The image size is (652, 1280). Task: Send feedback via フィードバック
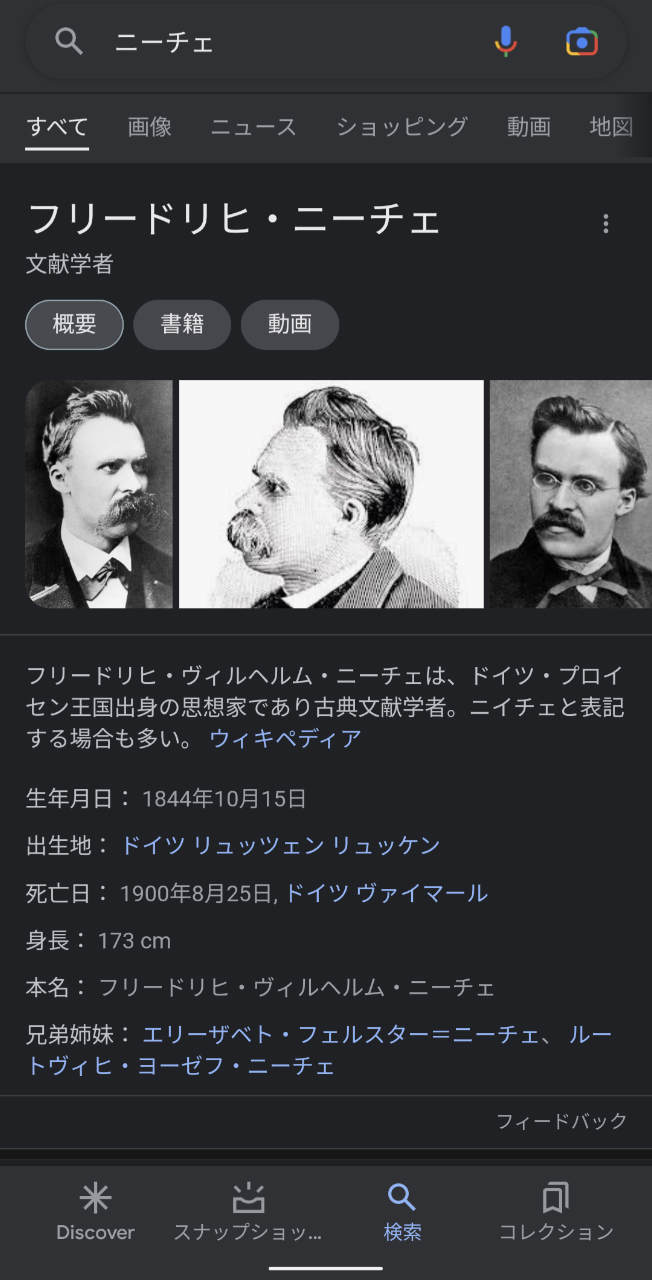pos(562,1121)
